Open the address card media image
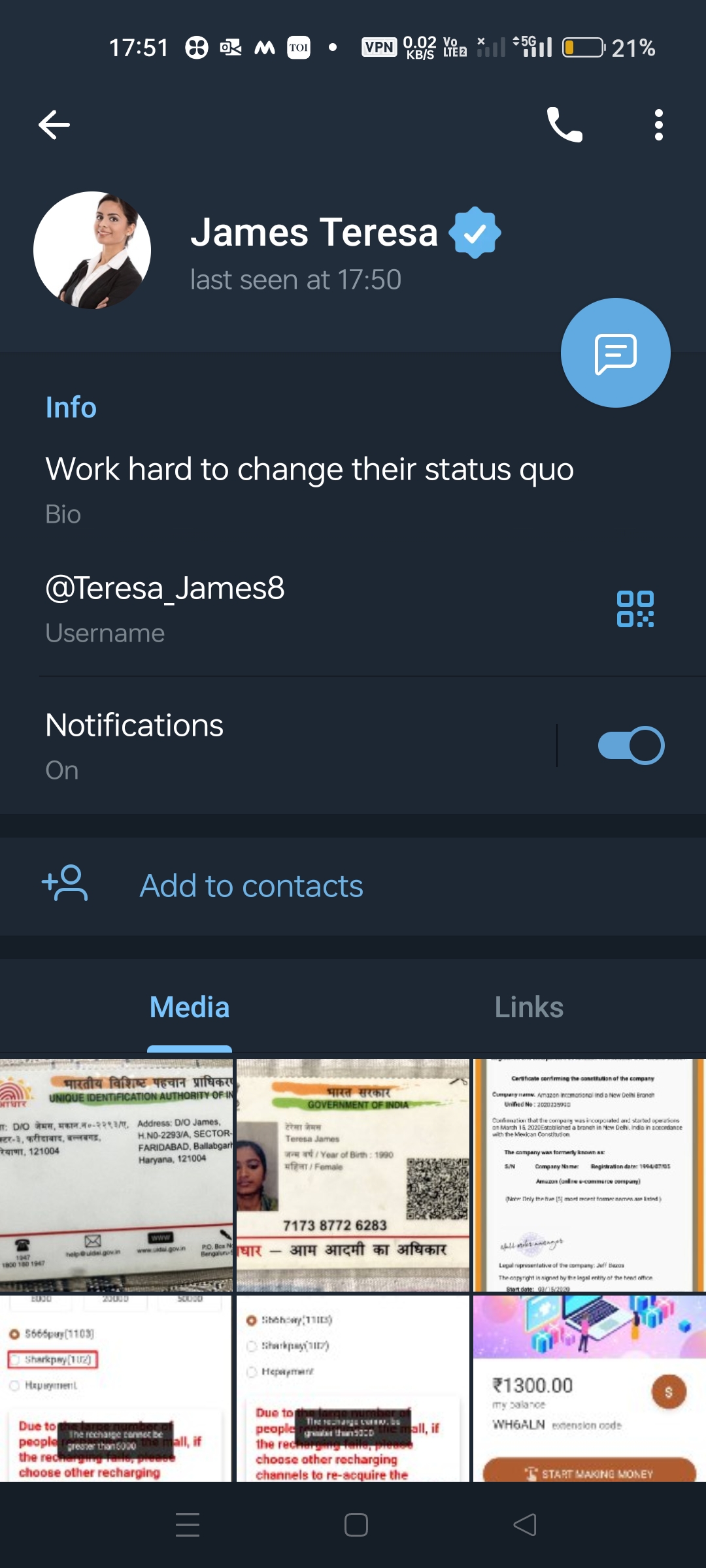 click(116, 1175)
